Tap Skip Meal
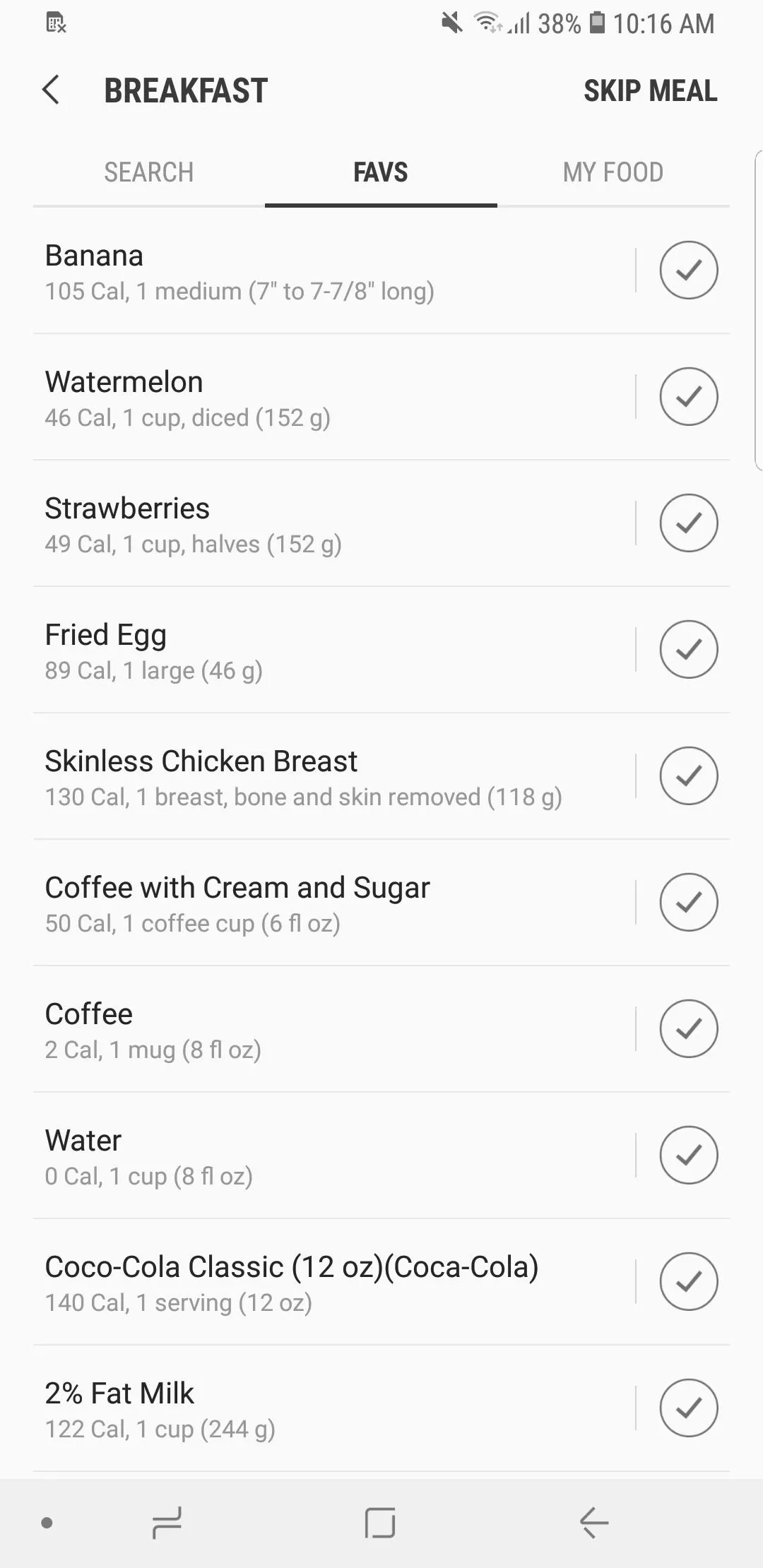Image resolution: width=763 pixels, height=1568 pixels. click(x=650, y=90)
